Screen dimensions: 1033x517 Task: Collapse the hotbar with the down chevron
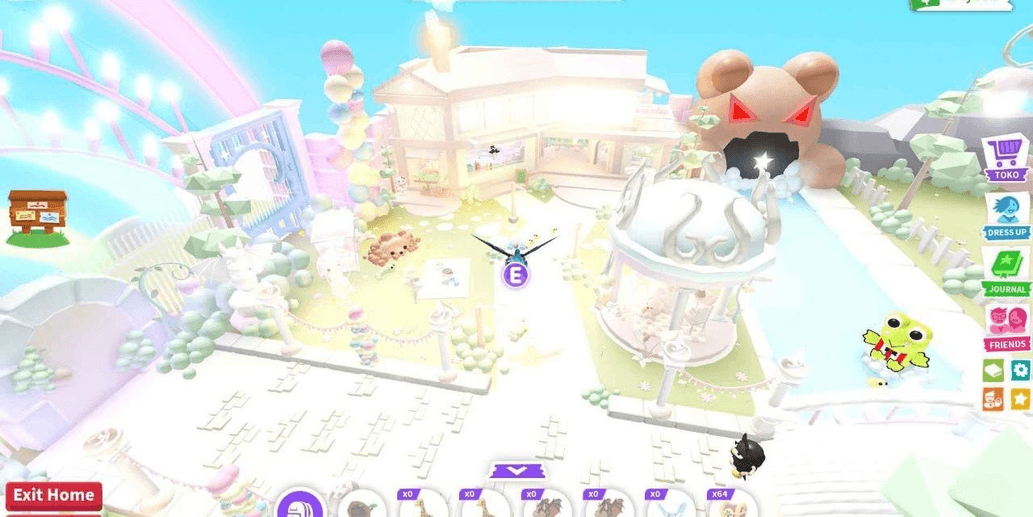pyautogui.click(x=516, y=470)
